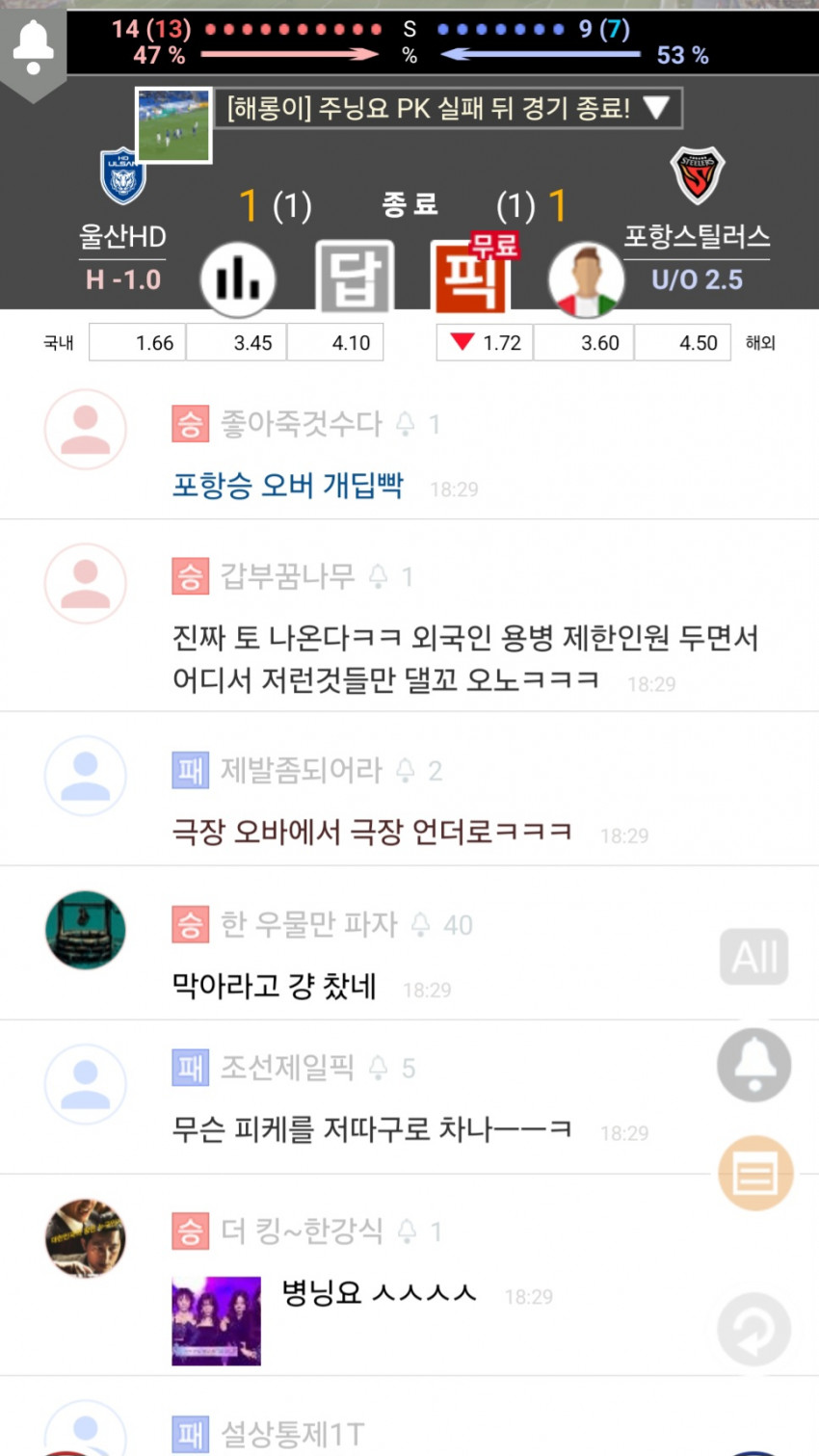Tap the floating refresh arrow button
The image size is (819, 1456).
(x=753, y=1330)
